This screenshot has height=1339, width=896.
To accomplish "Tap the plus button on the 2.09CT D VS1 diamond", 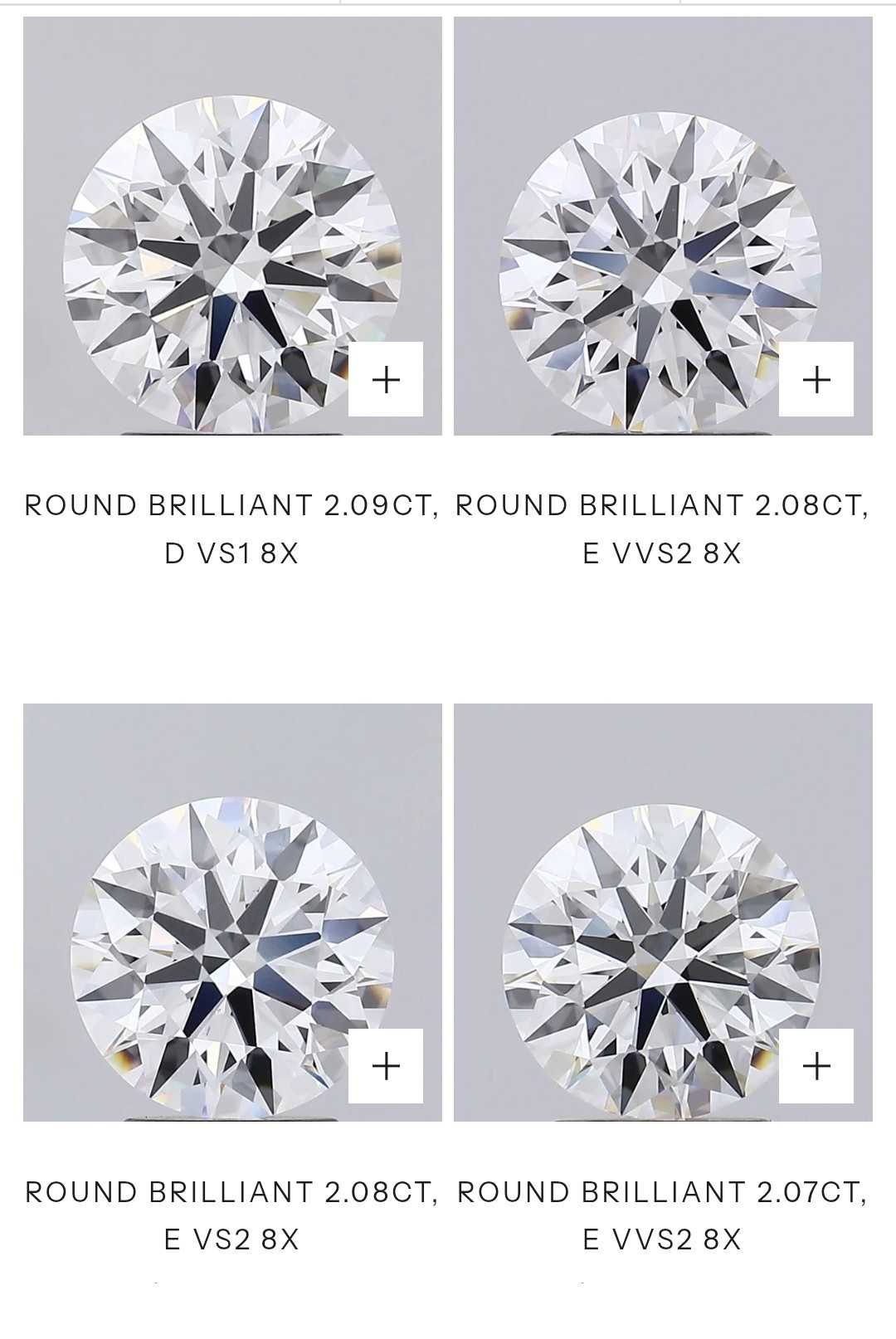I will [386, 379].
